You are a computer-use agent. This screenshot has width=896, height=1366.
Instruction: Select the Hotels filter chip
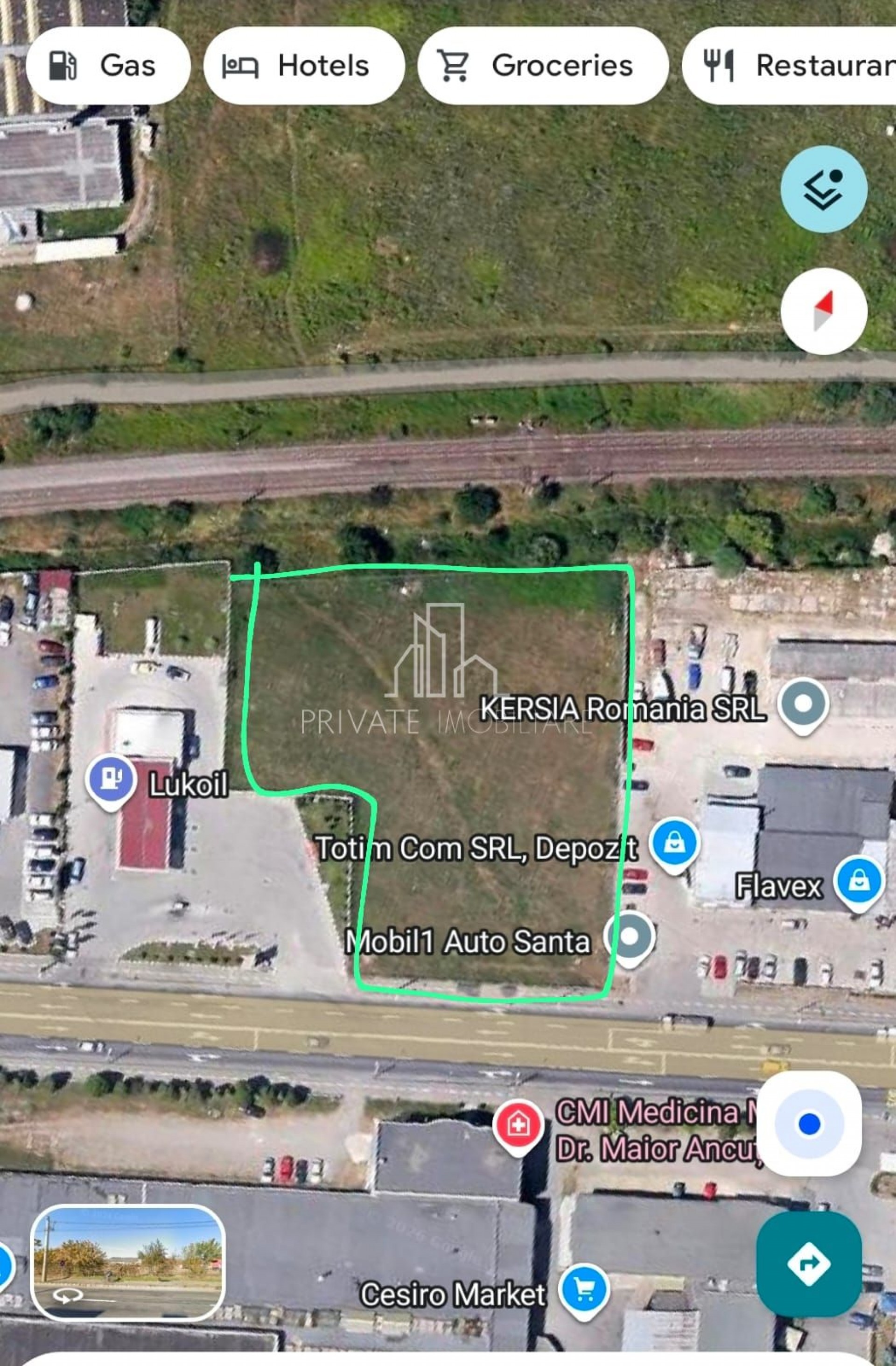303,65
